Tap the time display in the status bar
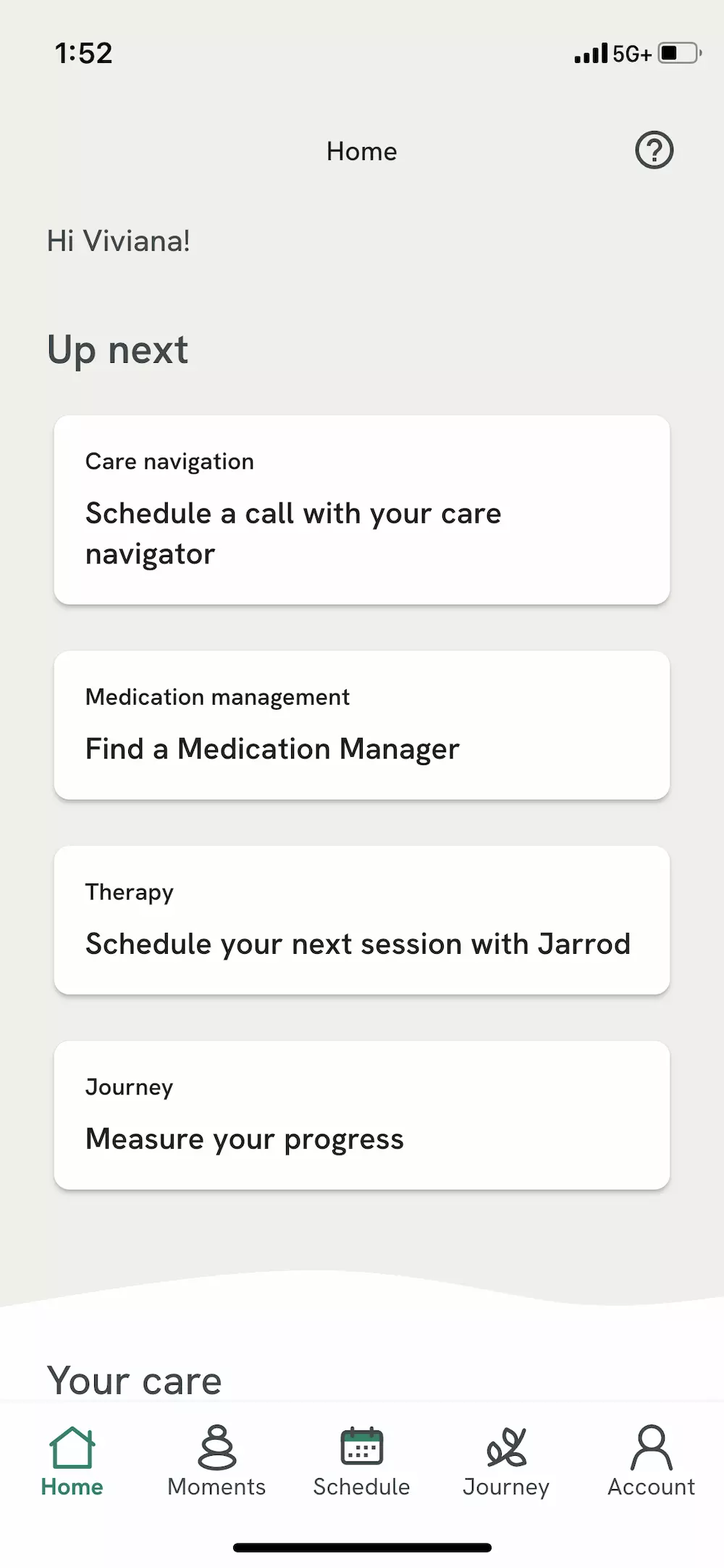724x1568 pixels. (84, 51)
